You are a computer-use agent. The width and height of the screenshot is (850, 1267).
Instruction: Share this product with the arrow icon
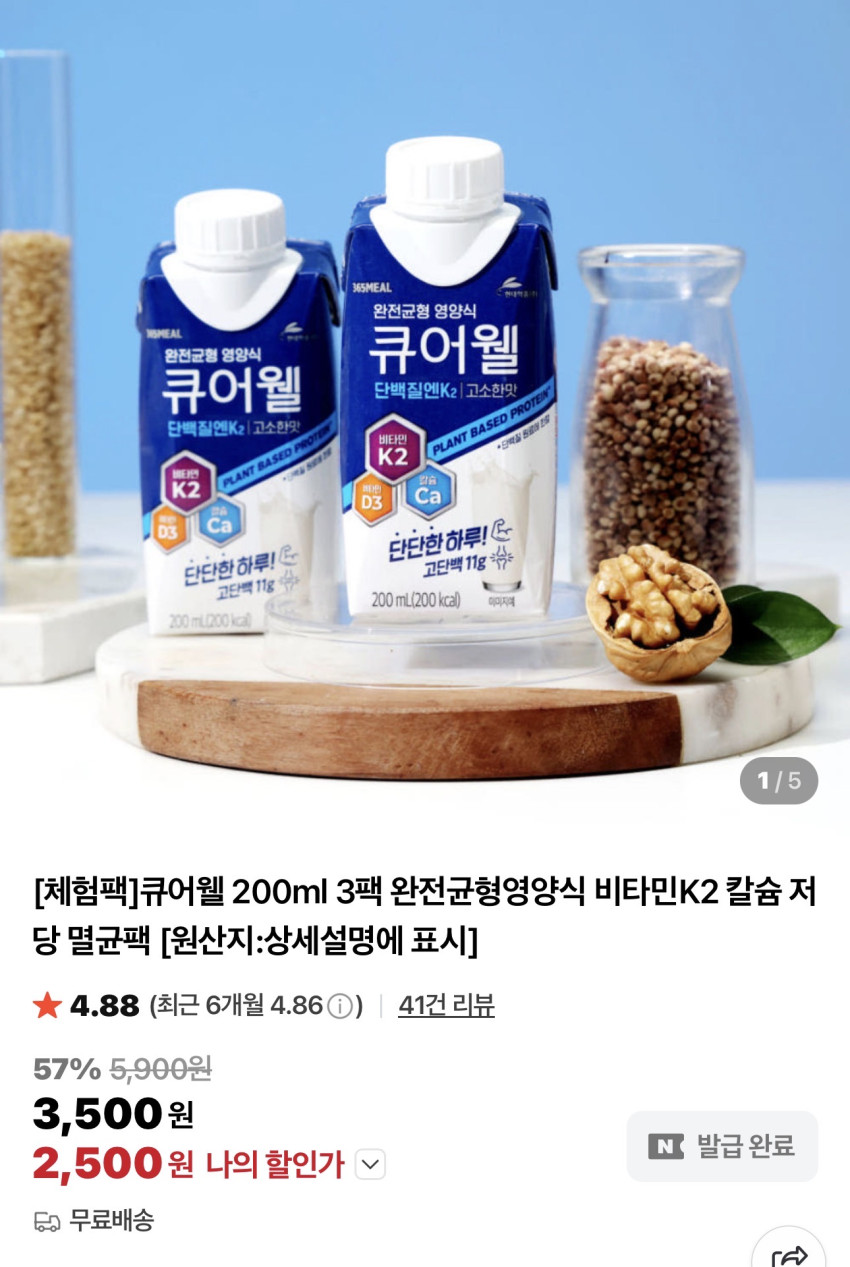(789, 1254)
